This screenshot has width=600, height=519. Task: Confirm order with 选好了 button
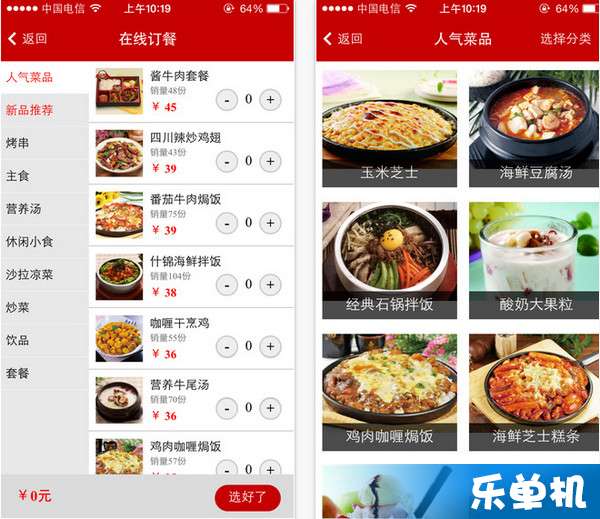click(x=247, y=497)
